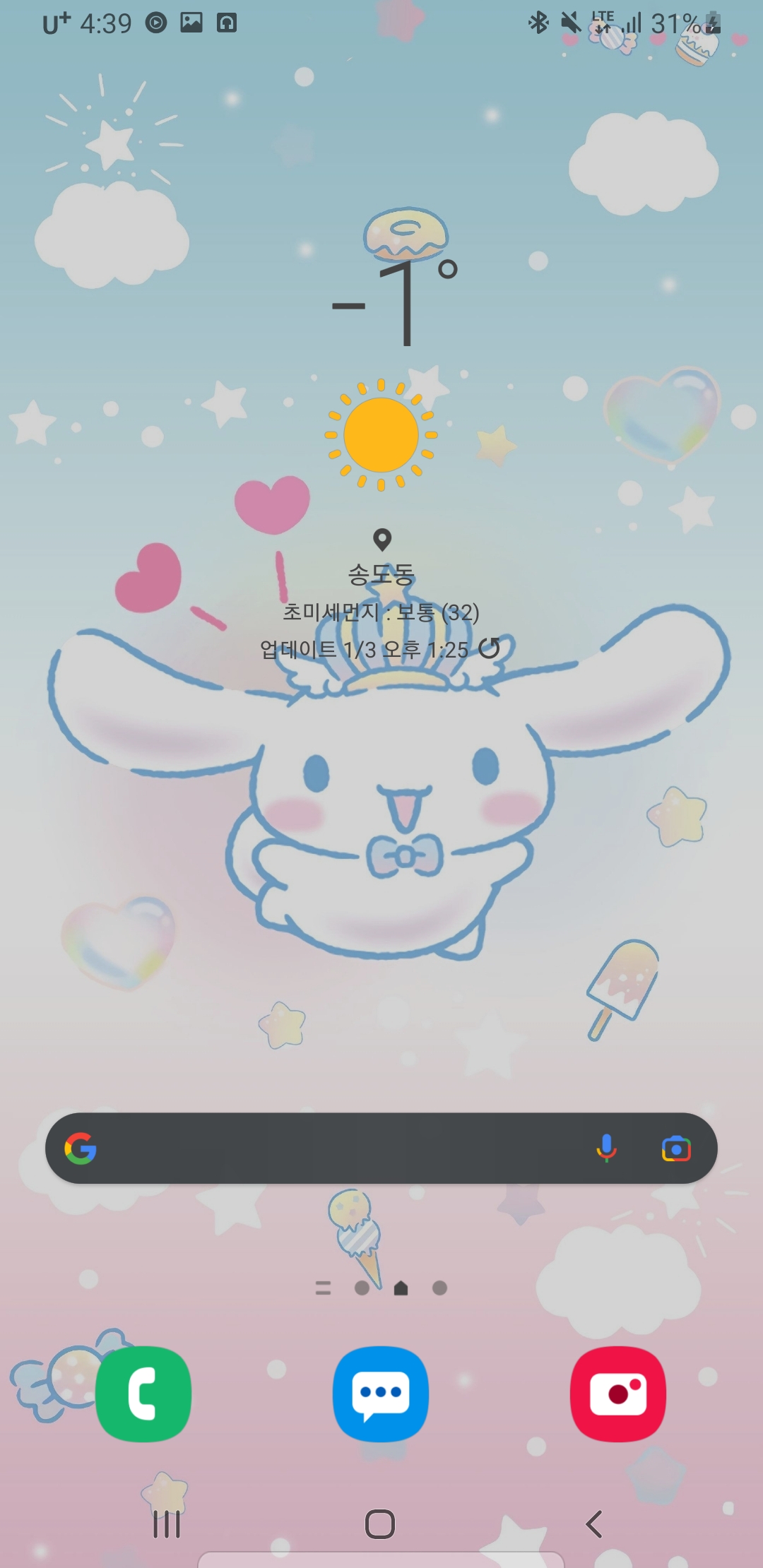This screenshot has height=1568, width=763.
Task: Open weather location 송도동
Action: (381, 574)
